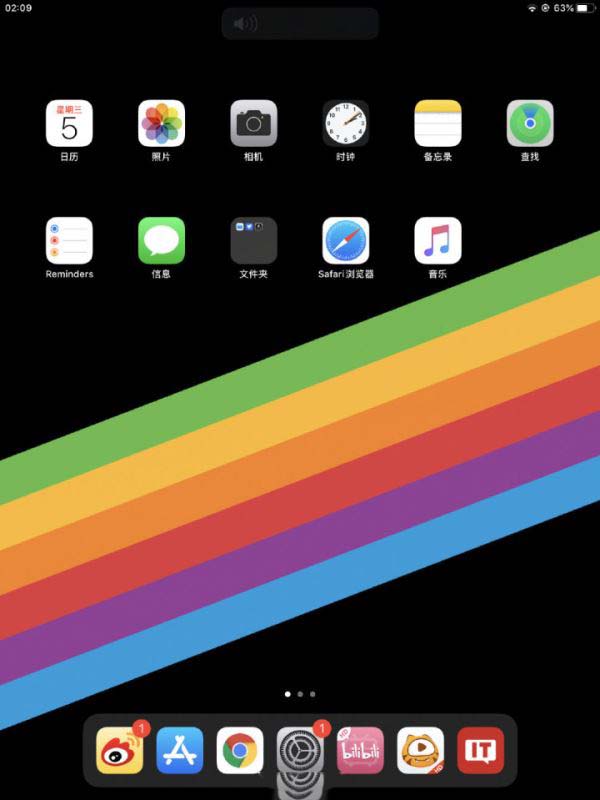Launch the Camera app (相机)
This screenshot has height=800, width=600.
tap(254, 124)
